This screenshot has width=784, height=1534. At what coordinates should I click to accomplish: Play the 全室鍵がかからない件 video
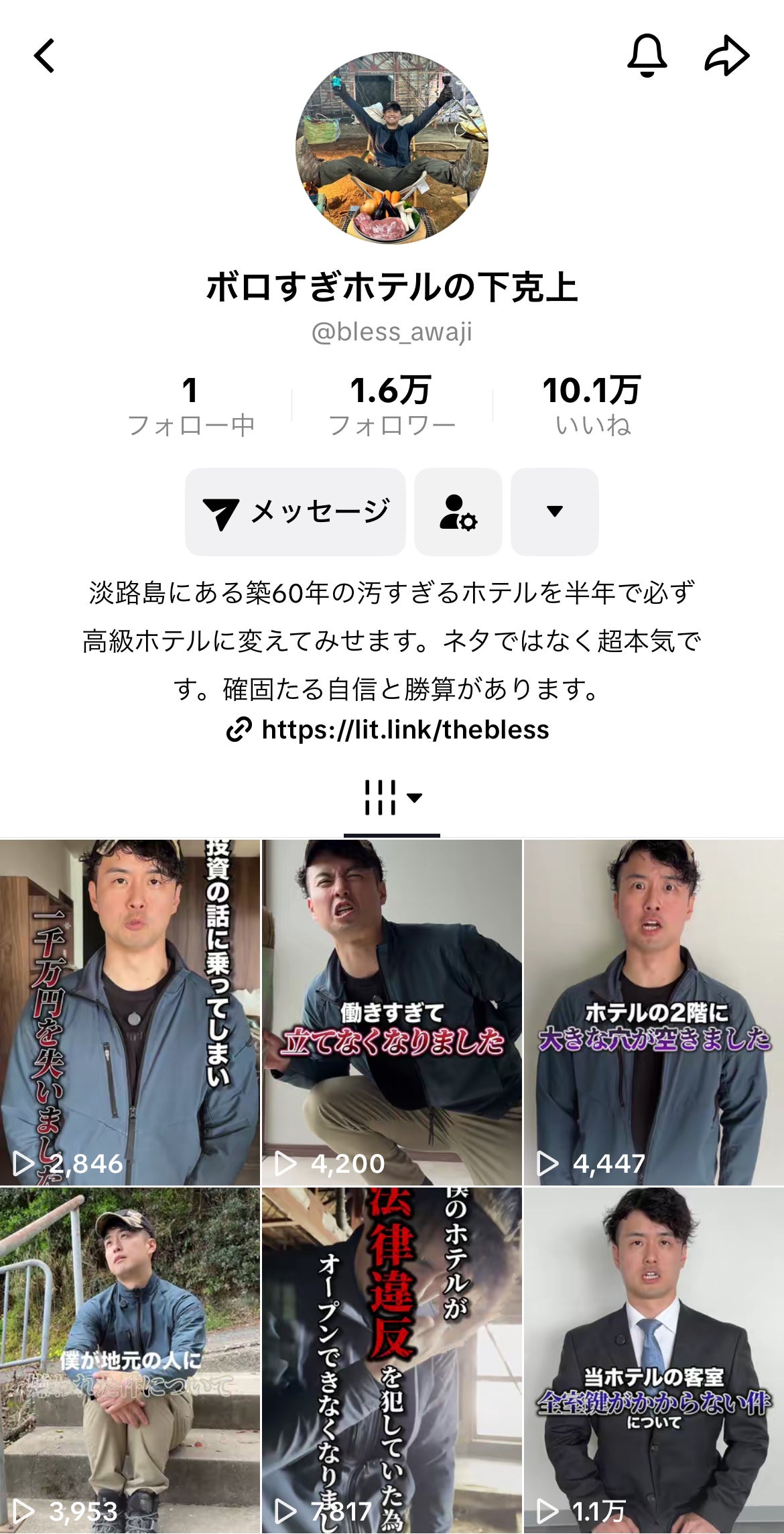point(654,1360)
